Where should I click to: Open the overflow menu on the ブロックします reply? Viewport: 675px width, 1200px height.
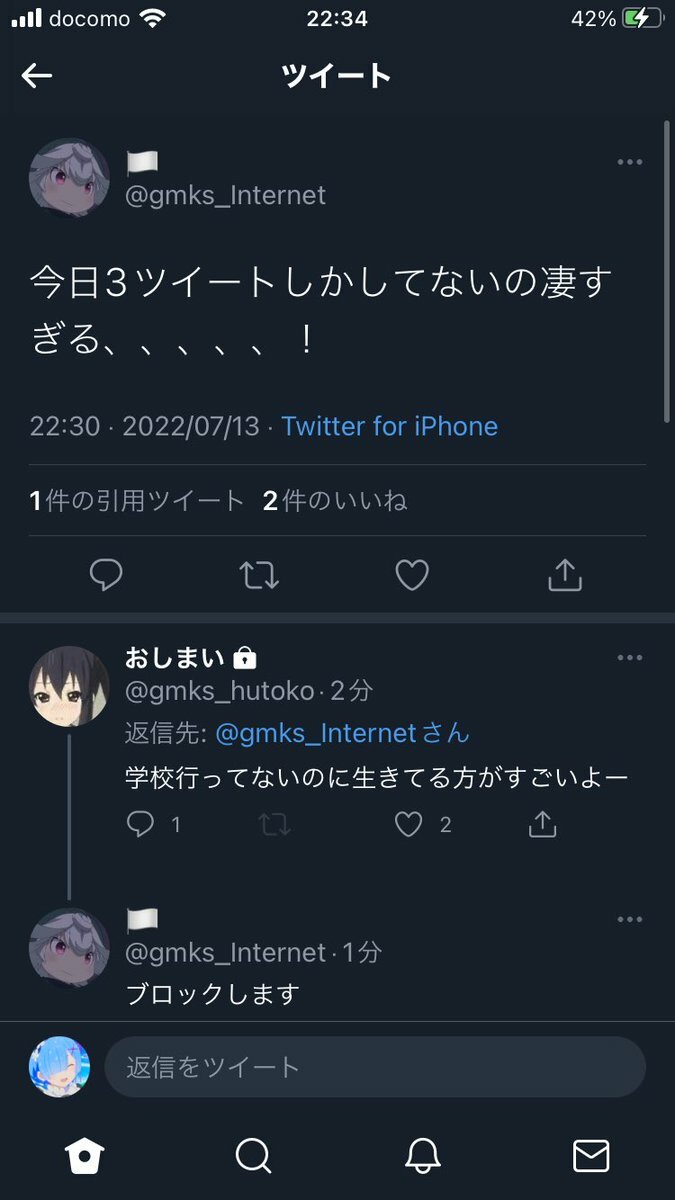pos(629,919)
